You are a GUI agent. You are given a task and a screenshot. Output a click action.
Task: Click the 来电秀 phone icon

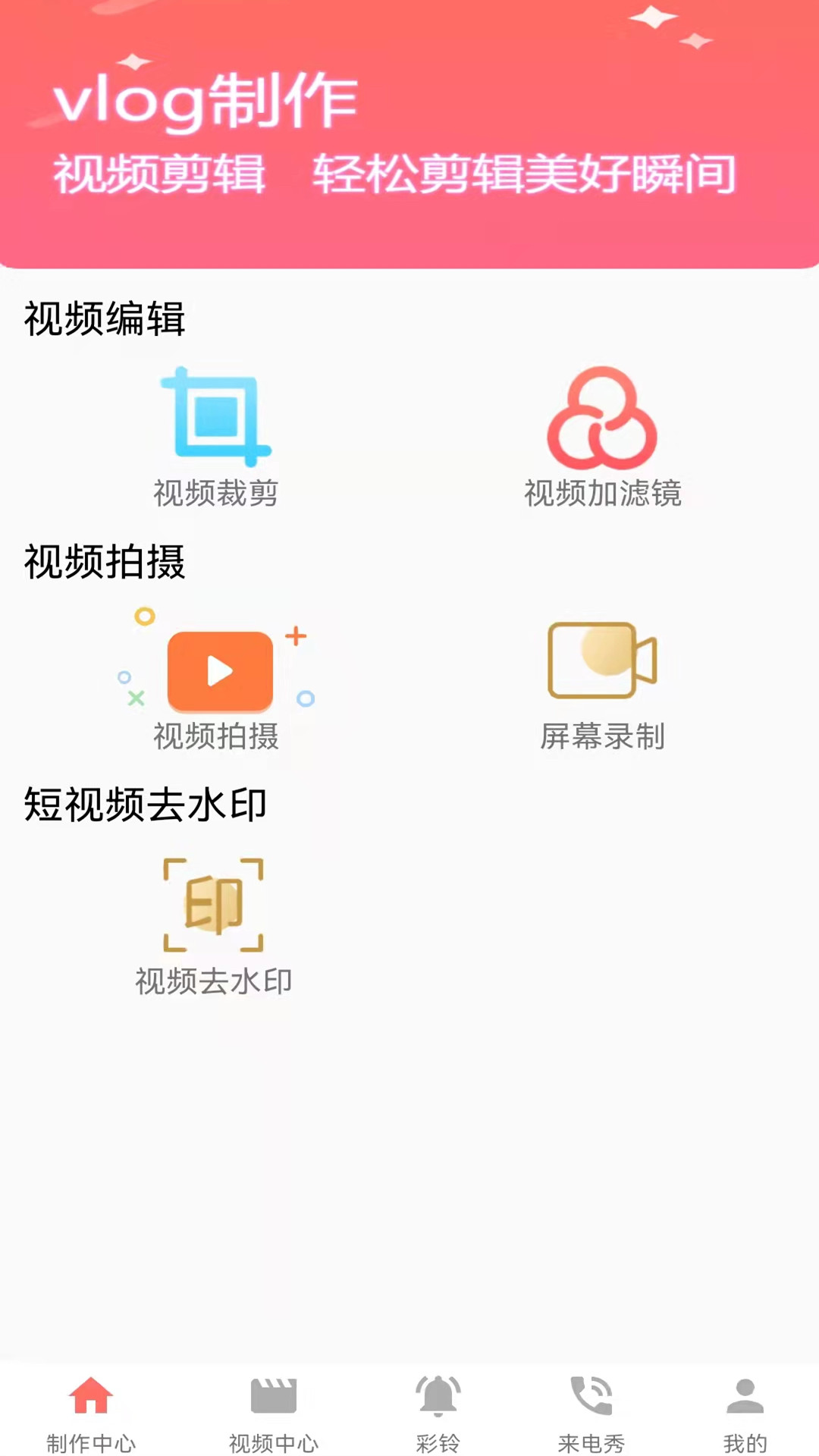(x=589, y=1399)
